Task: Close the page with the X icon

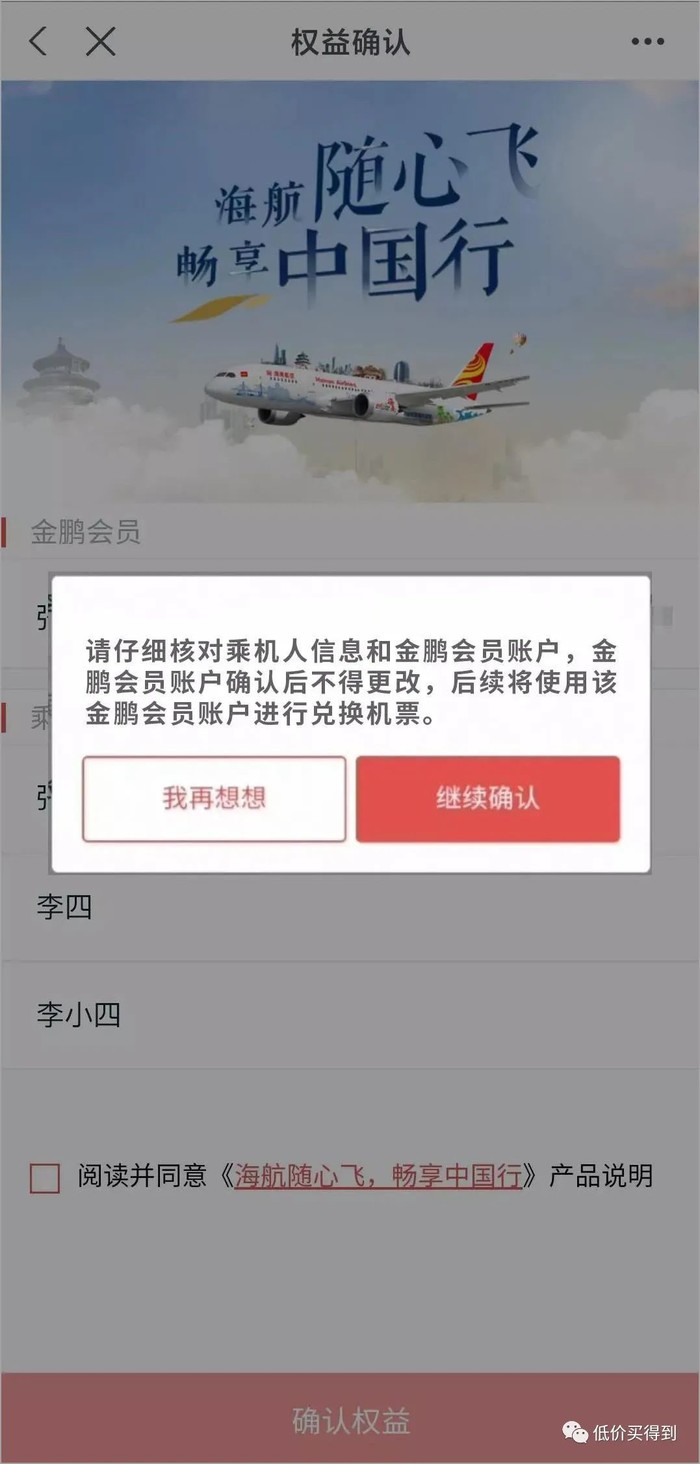Action: coord(100,42)
